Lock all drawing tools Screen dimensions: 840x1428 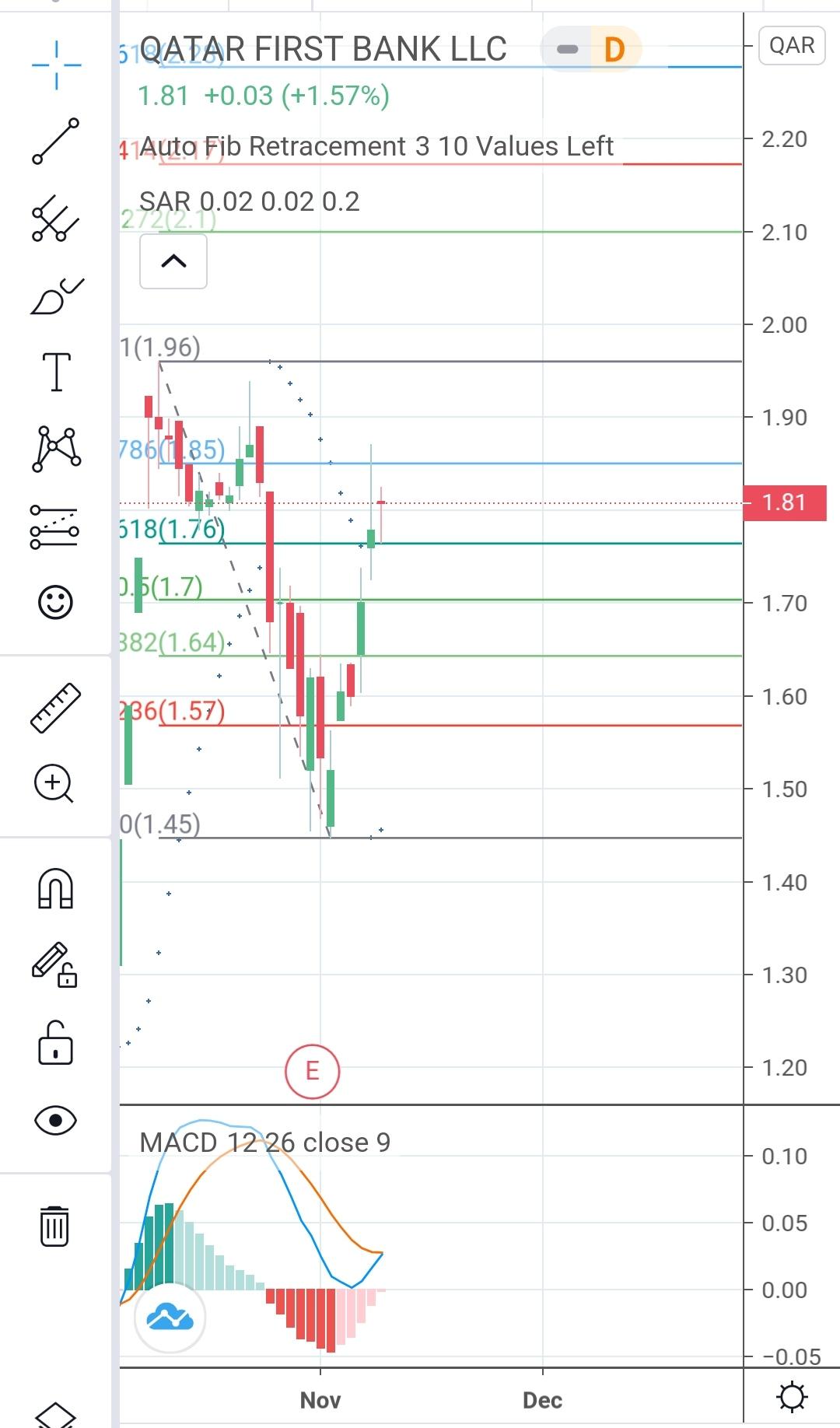pos(55,1042)
